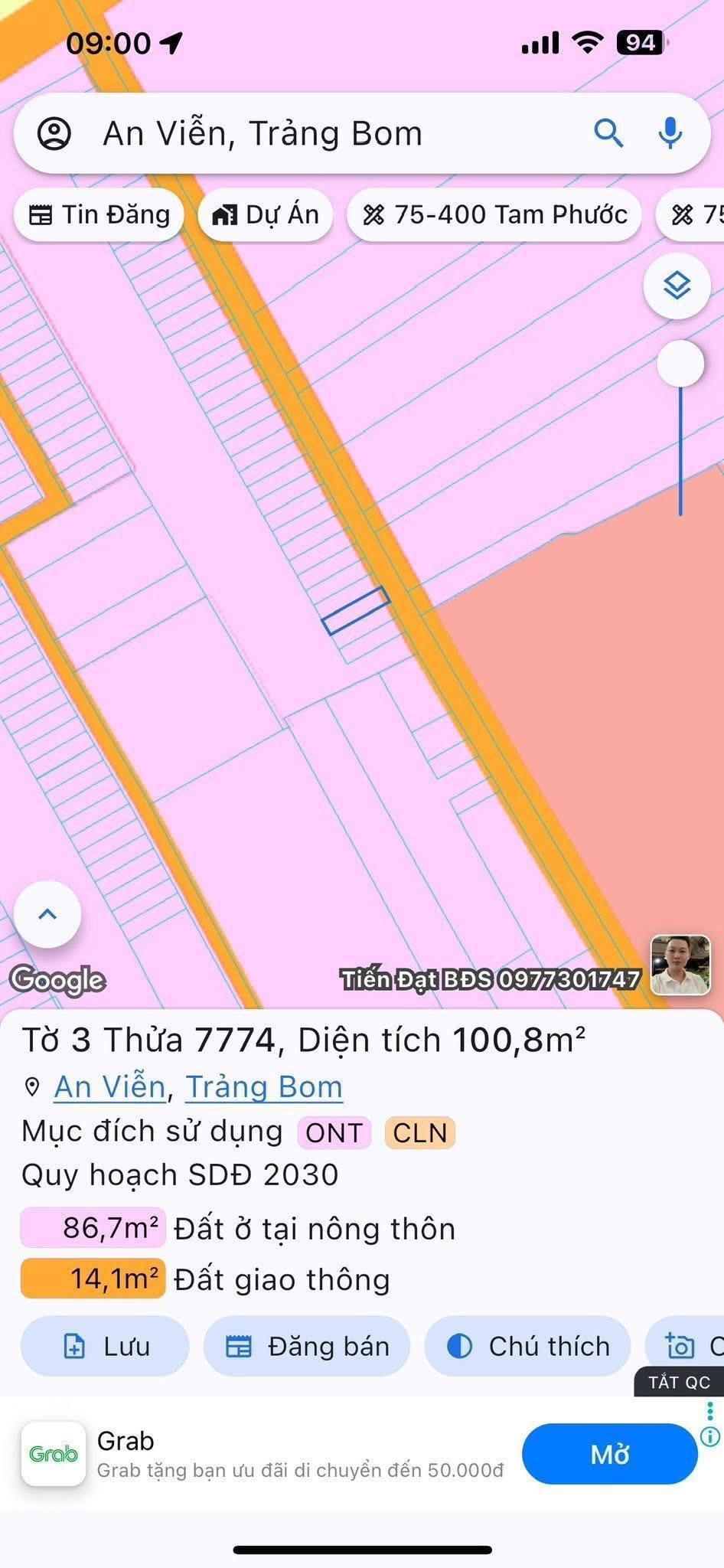Show the Chú thích legend
The image size is (724, 1568).
coord(527,1346)
